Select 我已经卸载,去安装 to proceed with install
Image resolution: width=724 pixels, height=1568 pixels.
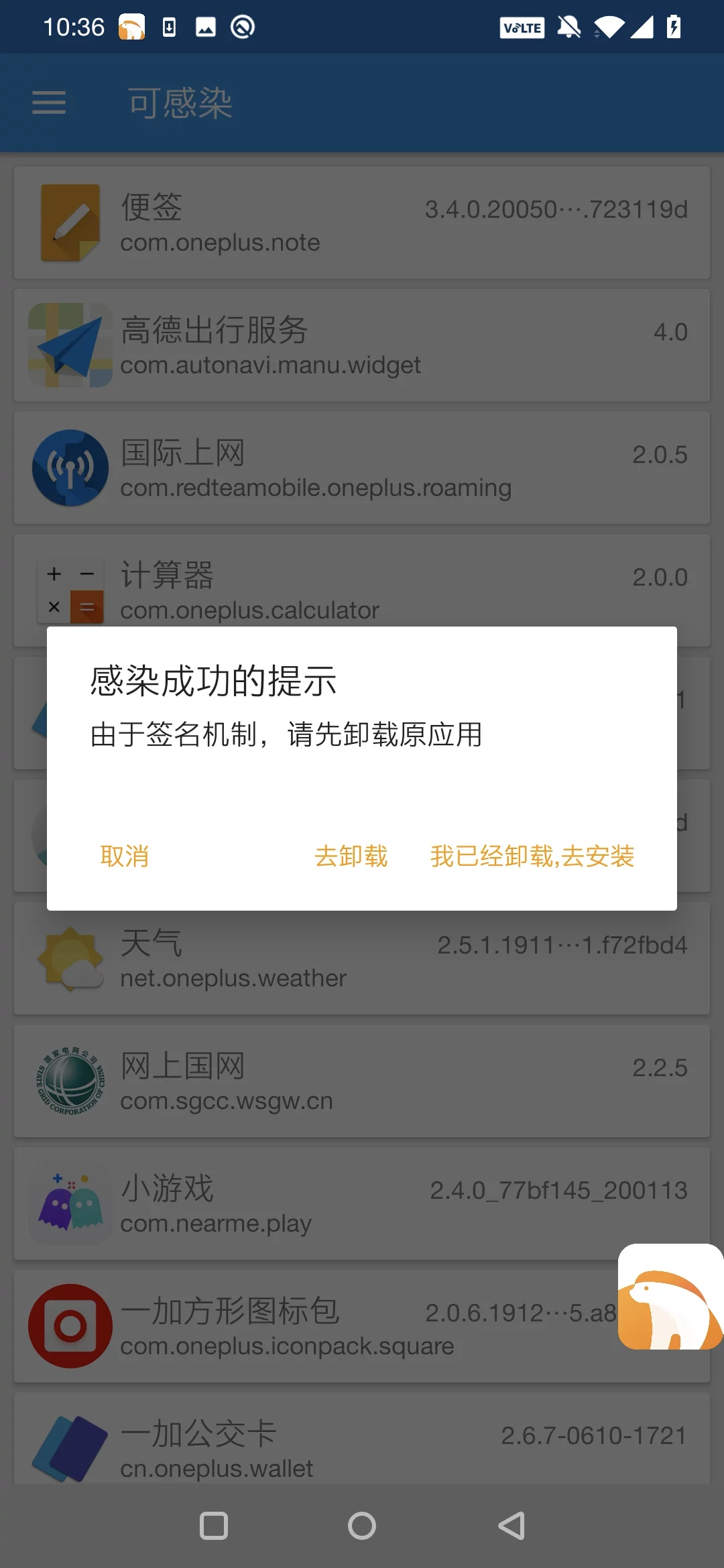click(532, 856)
